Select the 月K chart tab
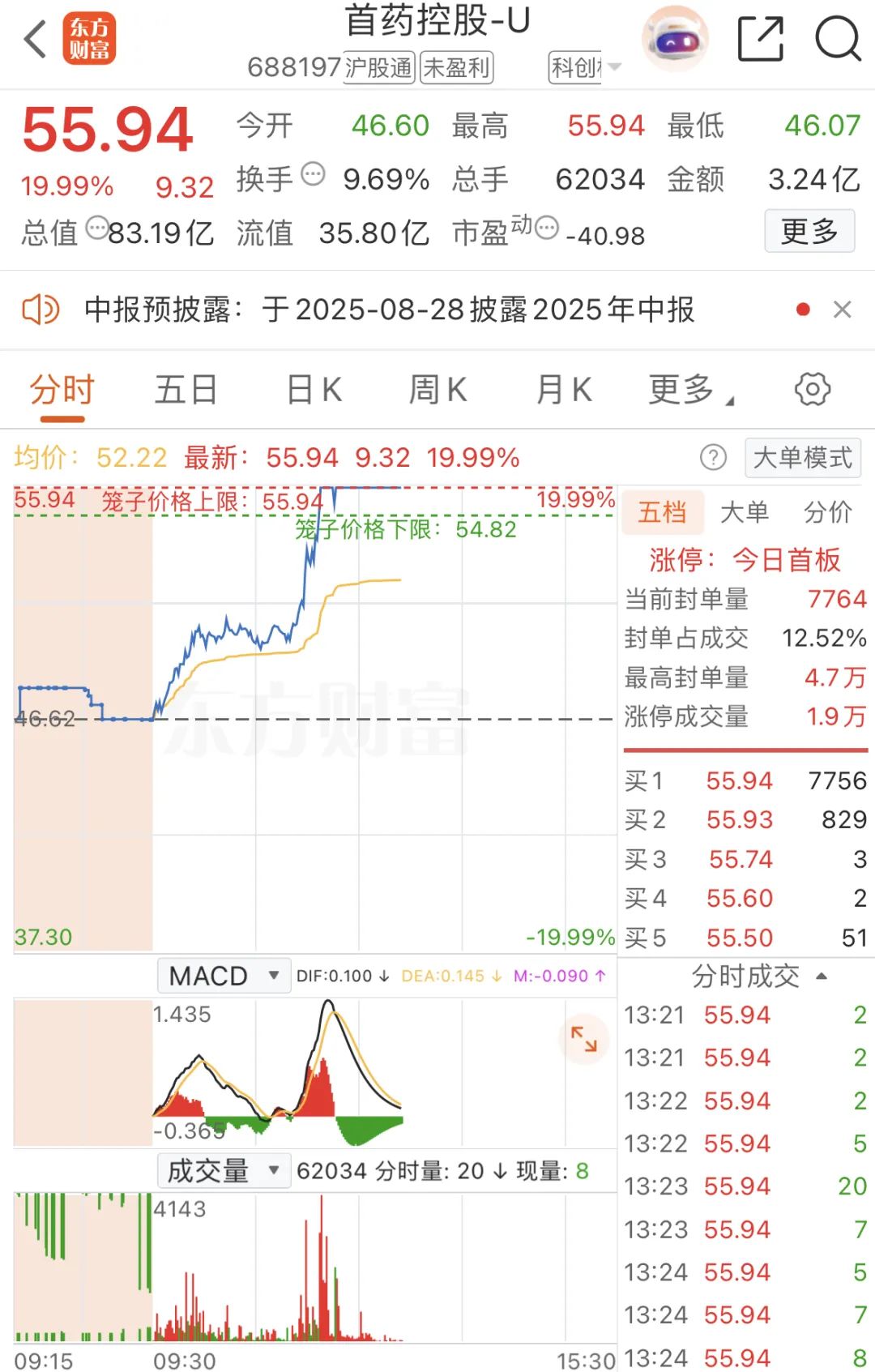The image size is (875, 1372). tap(563, 390)
